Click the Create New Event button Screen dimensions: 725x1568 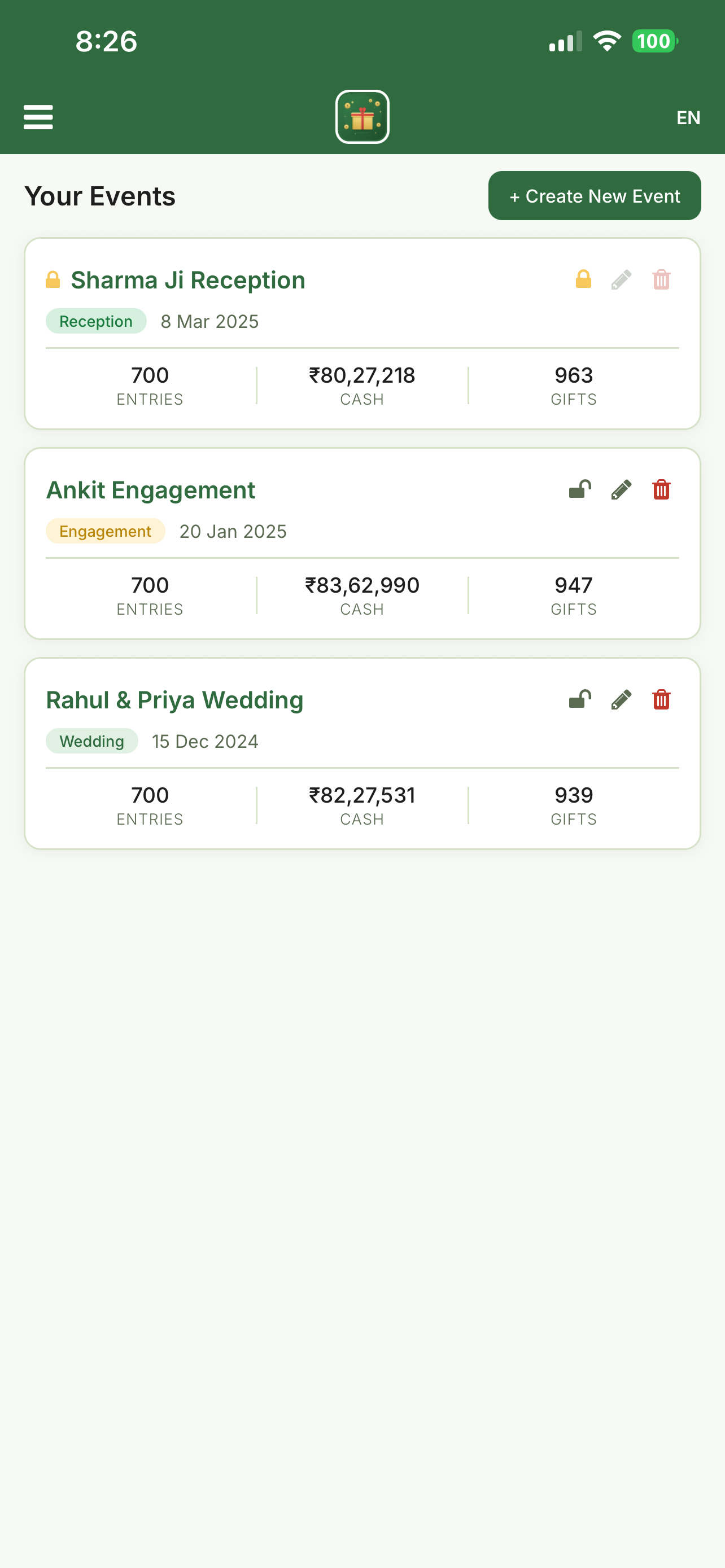593,195
